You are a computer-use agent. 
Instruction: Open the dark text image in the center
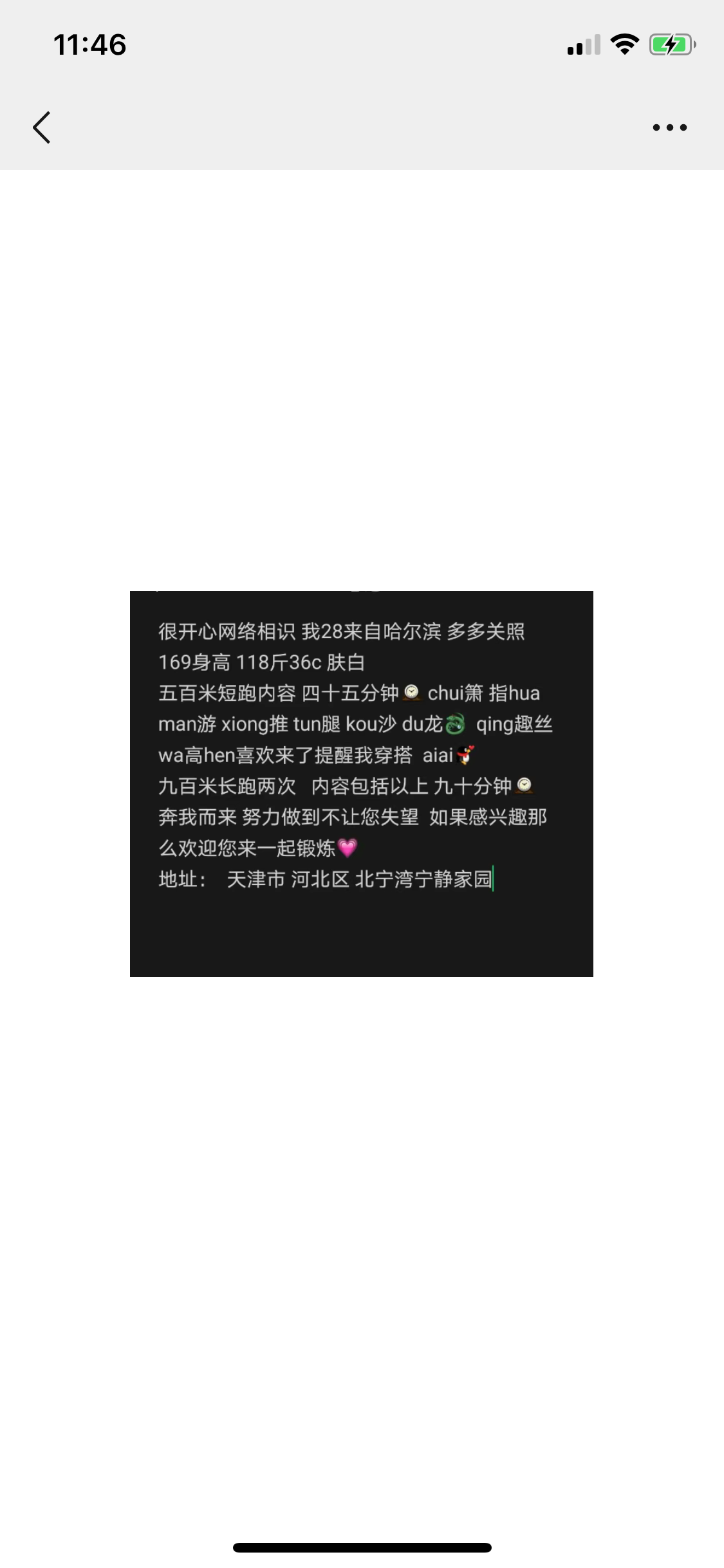(361, 783)
